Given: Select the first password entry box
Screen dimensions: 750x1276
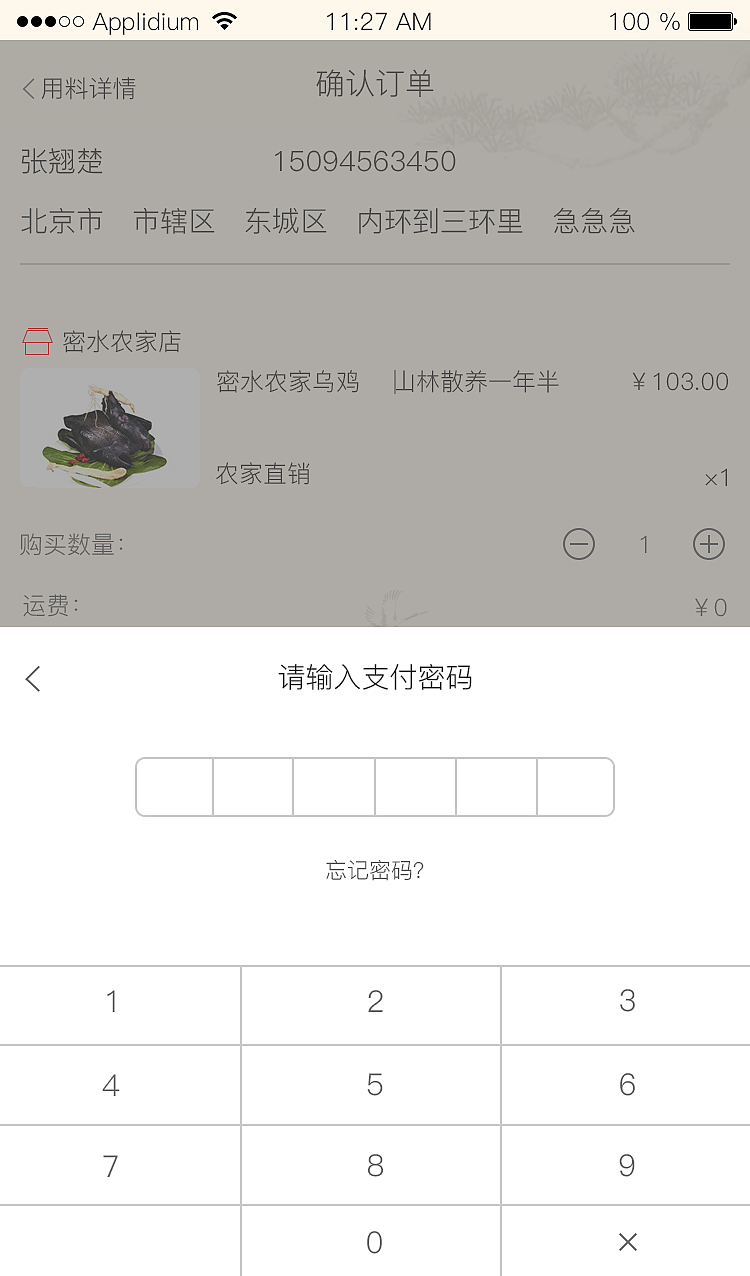Looking at the screenshot, I should click(x=173, y=787).
